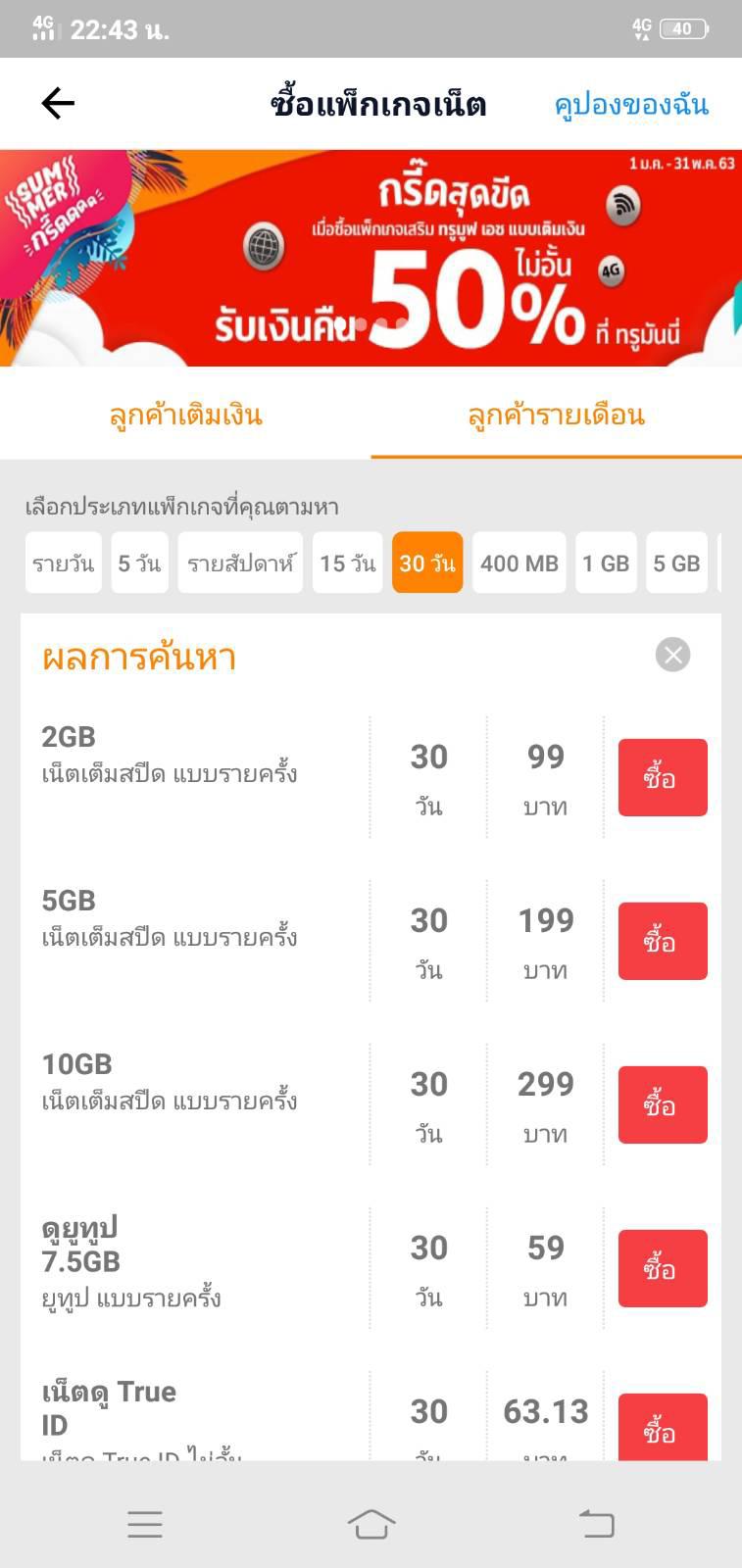
Task: Go back using the top-left arrow
Action: (58, 103)
